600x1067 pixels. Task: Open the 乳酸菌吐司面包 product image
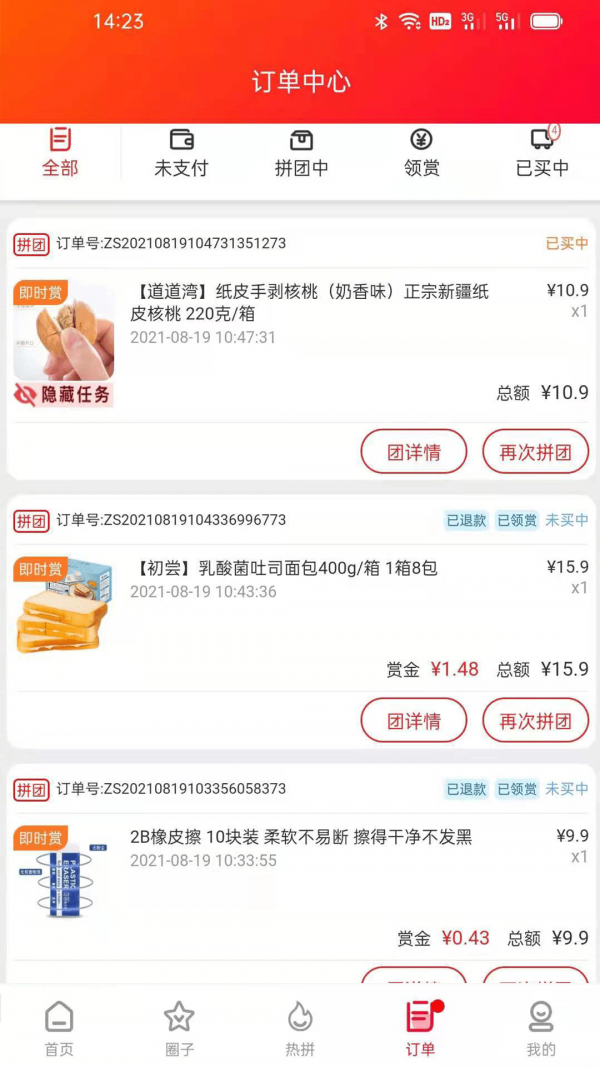pyautogui.click(x=64, y=606)
